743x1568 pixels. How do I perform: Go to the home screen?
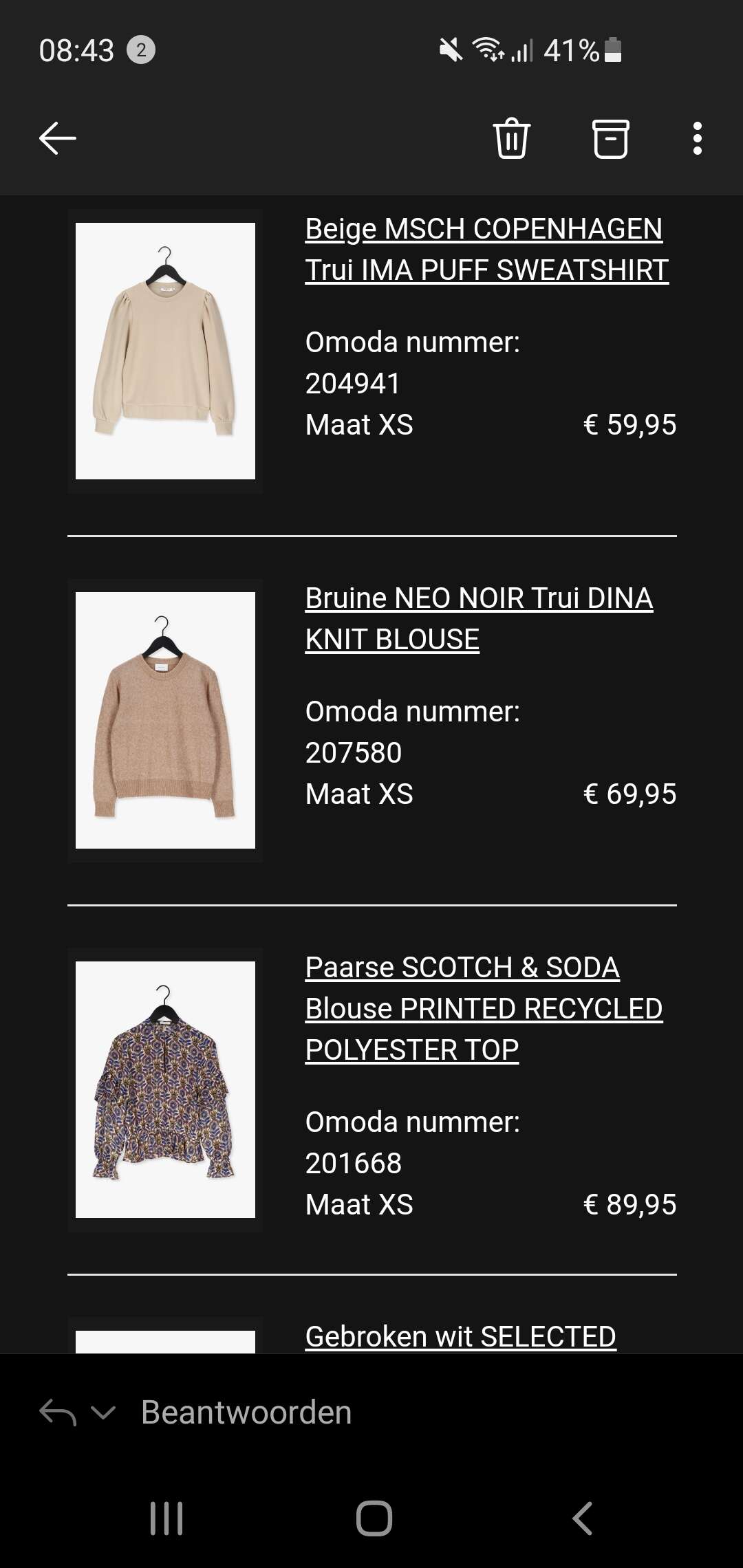[x=374, y=1518]
